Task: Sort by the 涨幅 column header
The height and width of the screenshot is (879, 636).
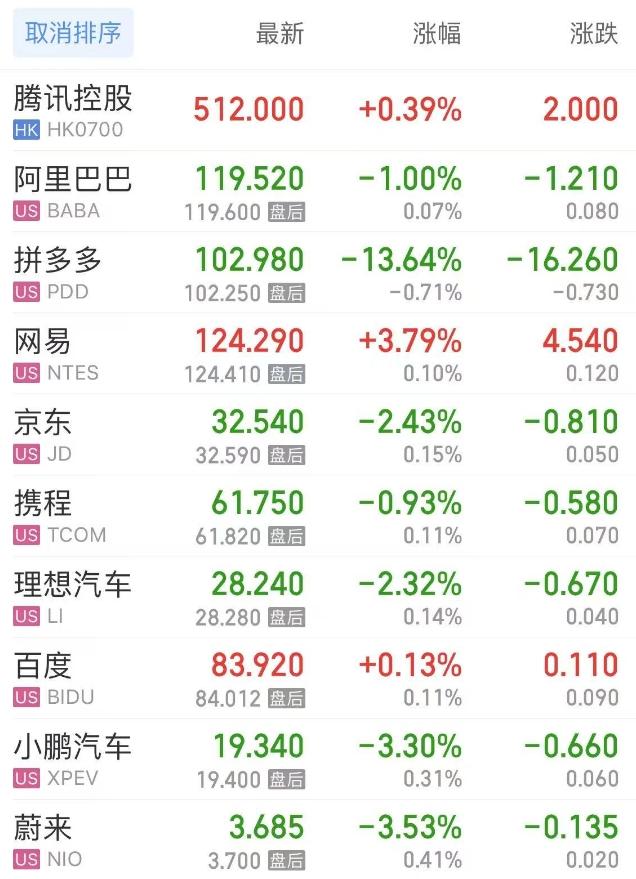Action: click(436, 33)
